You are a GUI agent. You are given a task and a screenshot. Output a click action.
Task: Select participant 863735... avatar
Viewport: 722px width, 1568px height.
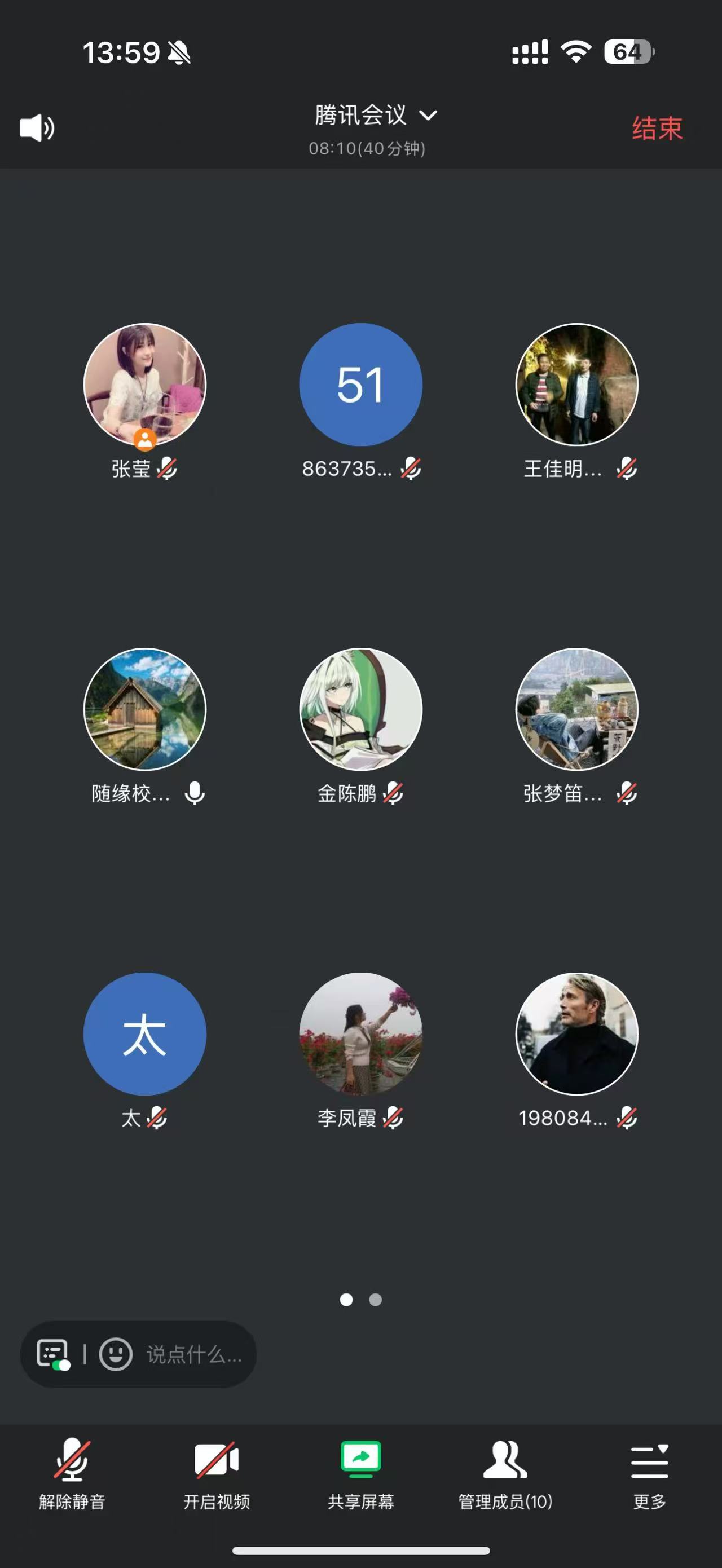coord(360,385)
